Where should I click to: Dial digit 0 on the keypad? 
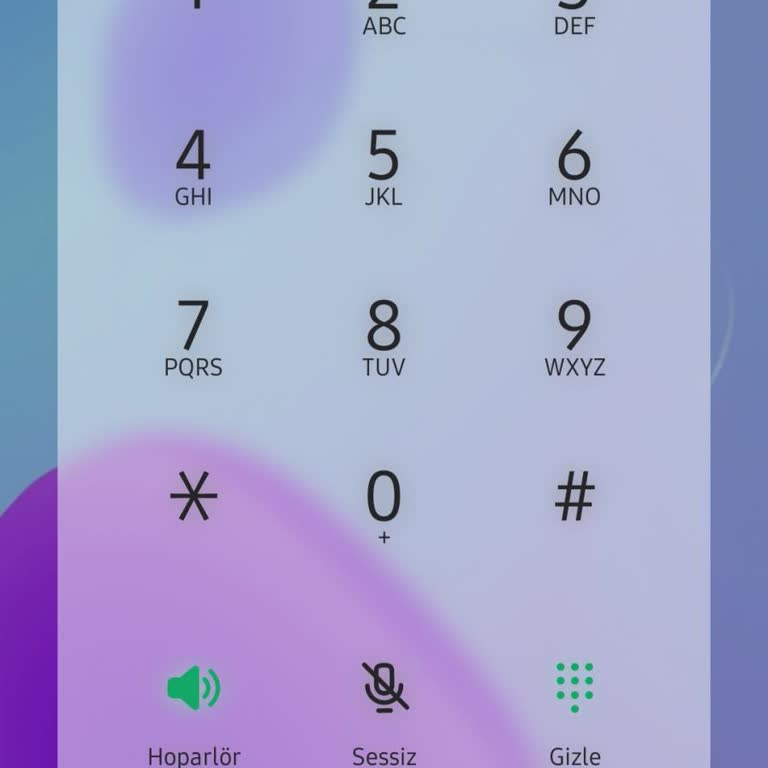(x=383, y=503)
